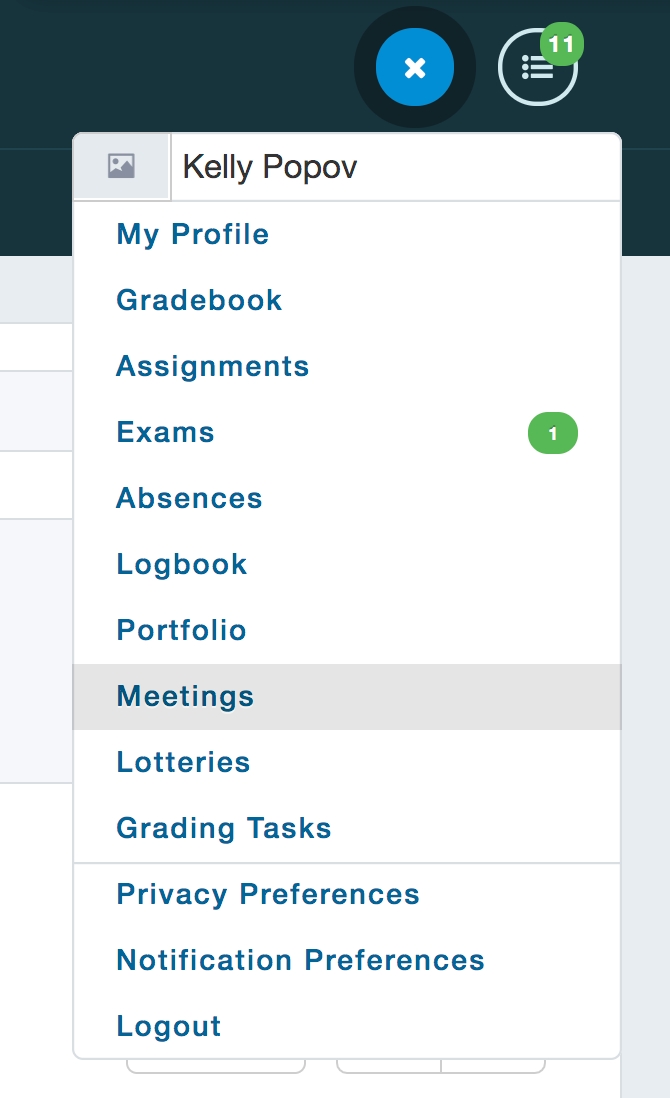Open Assignments
This screenshot has width=670, height=1098.
click(x=212, y=367)
